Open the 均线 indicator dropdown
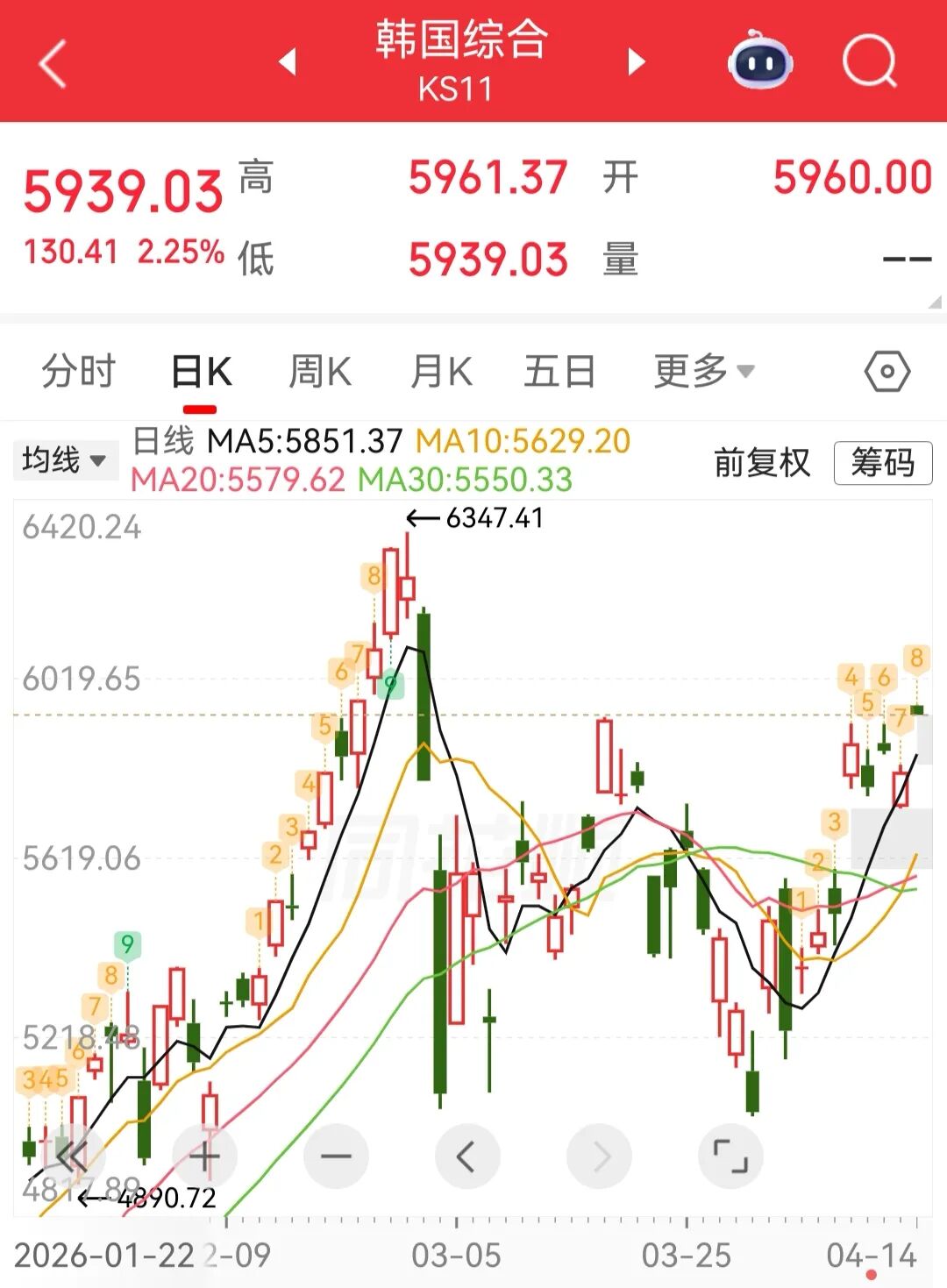Viewport: 947px width, 1288px height. pyautogui.click(x=66, y=460)
